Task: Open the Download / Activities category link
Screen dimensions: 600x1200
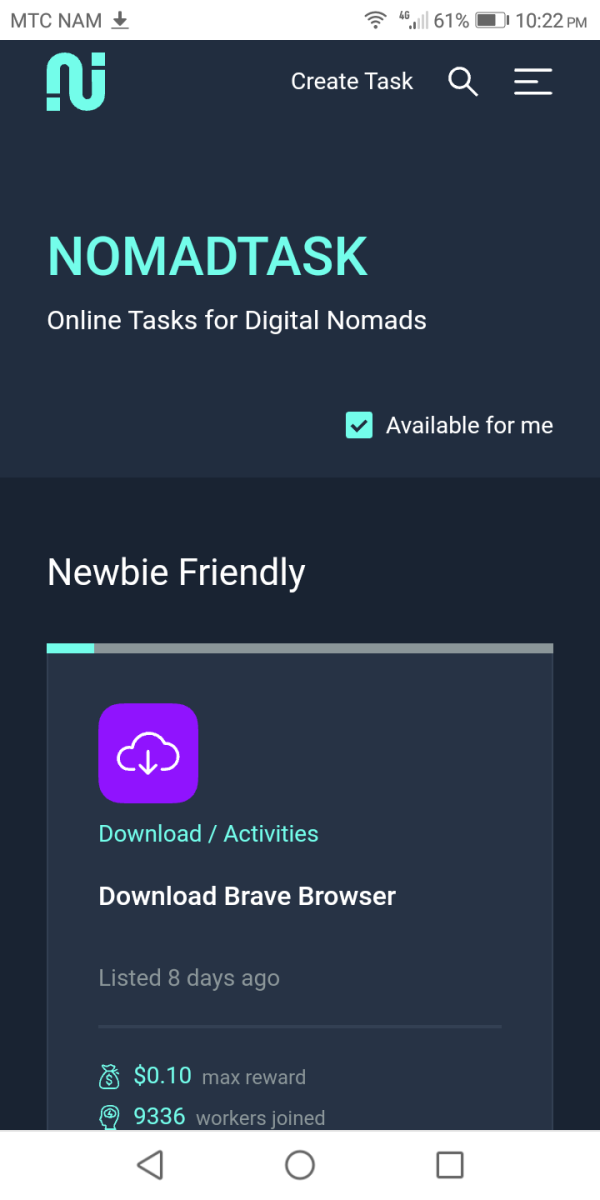Action: coord(208,834)
